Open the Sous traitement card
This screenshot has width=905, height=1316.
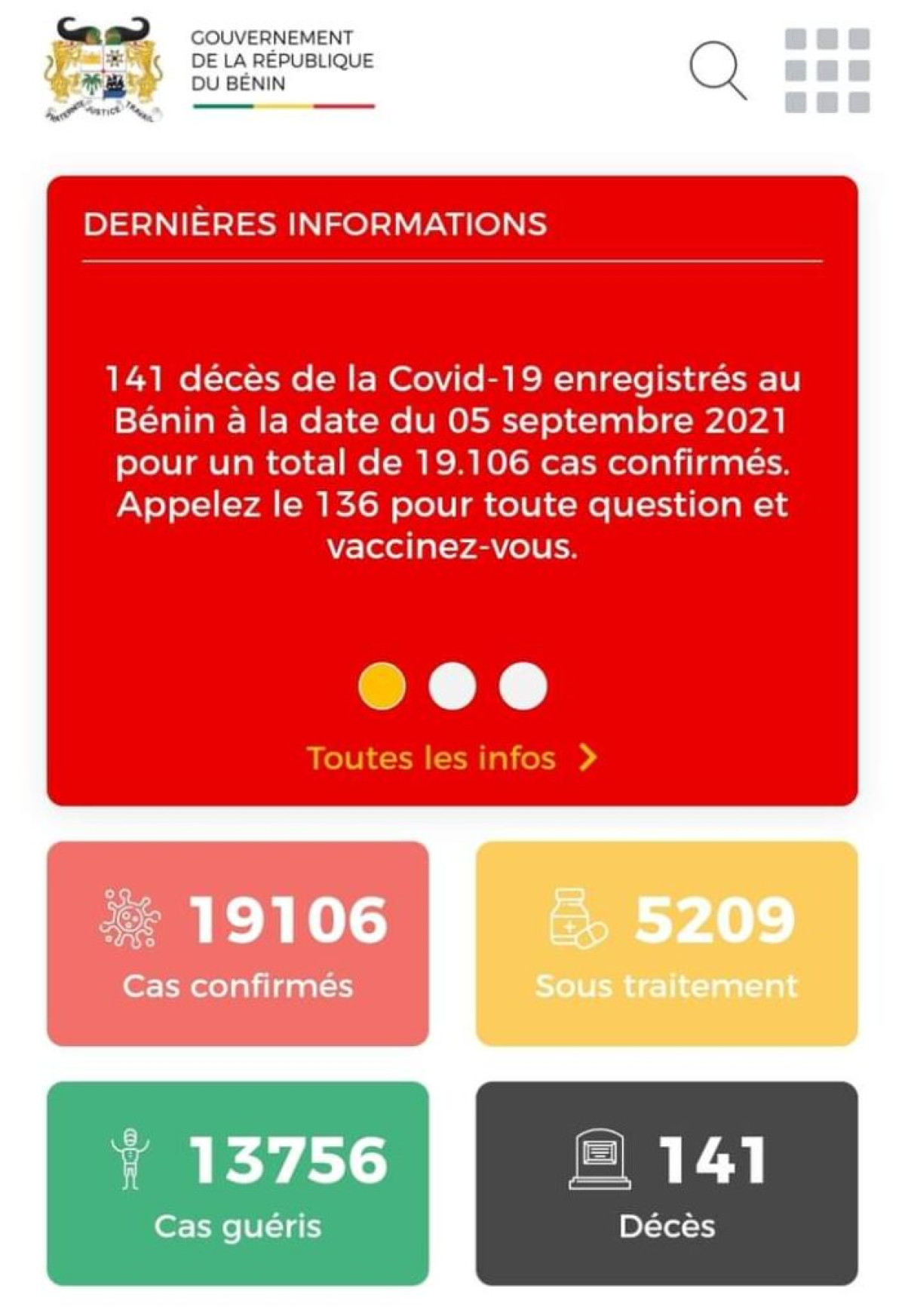point(667,943)
